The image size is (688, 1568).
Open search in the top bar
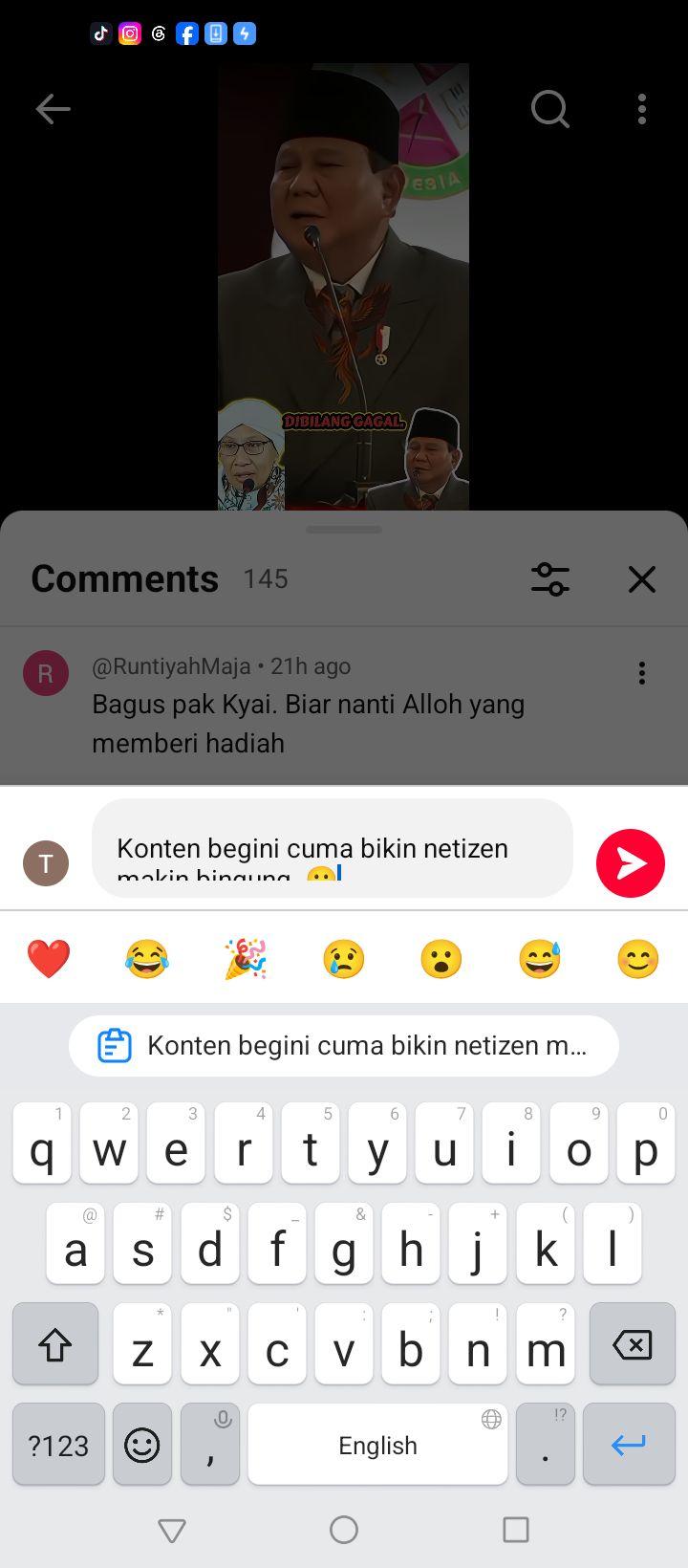click(x=550, y=109)
